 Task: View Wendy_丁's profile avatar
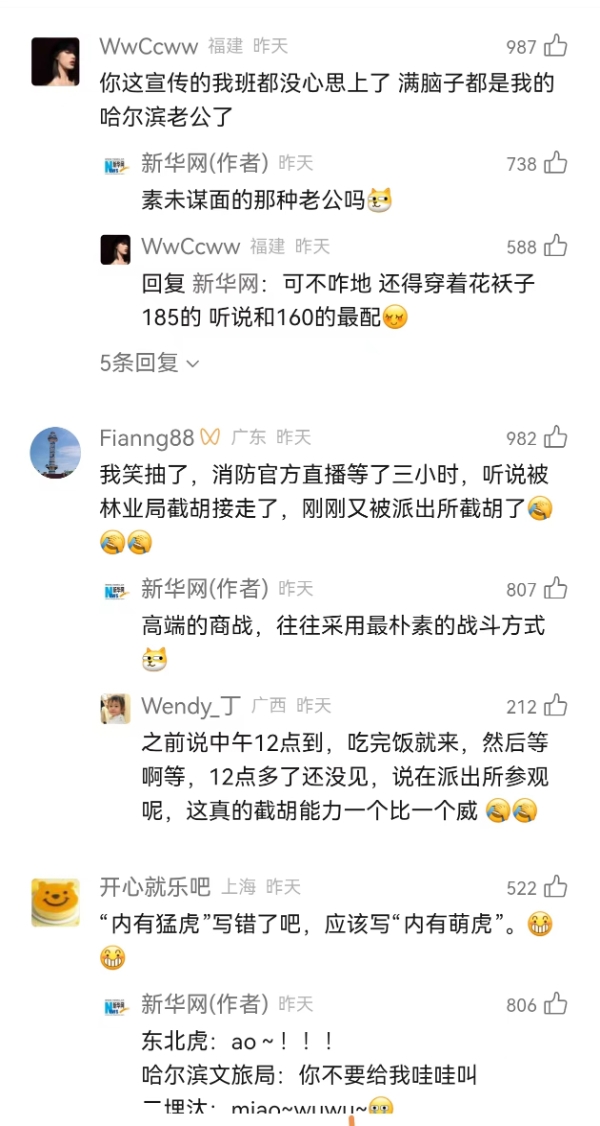click(x=115, y=708)
